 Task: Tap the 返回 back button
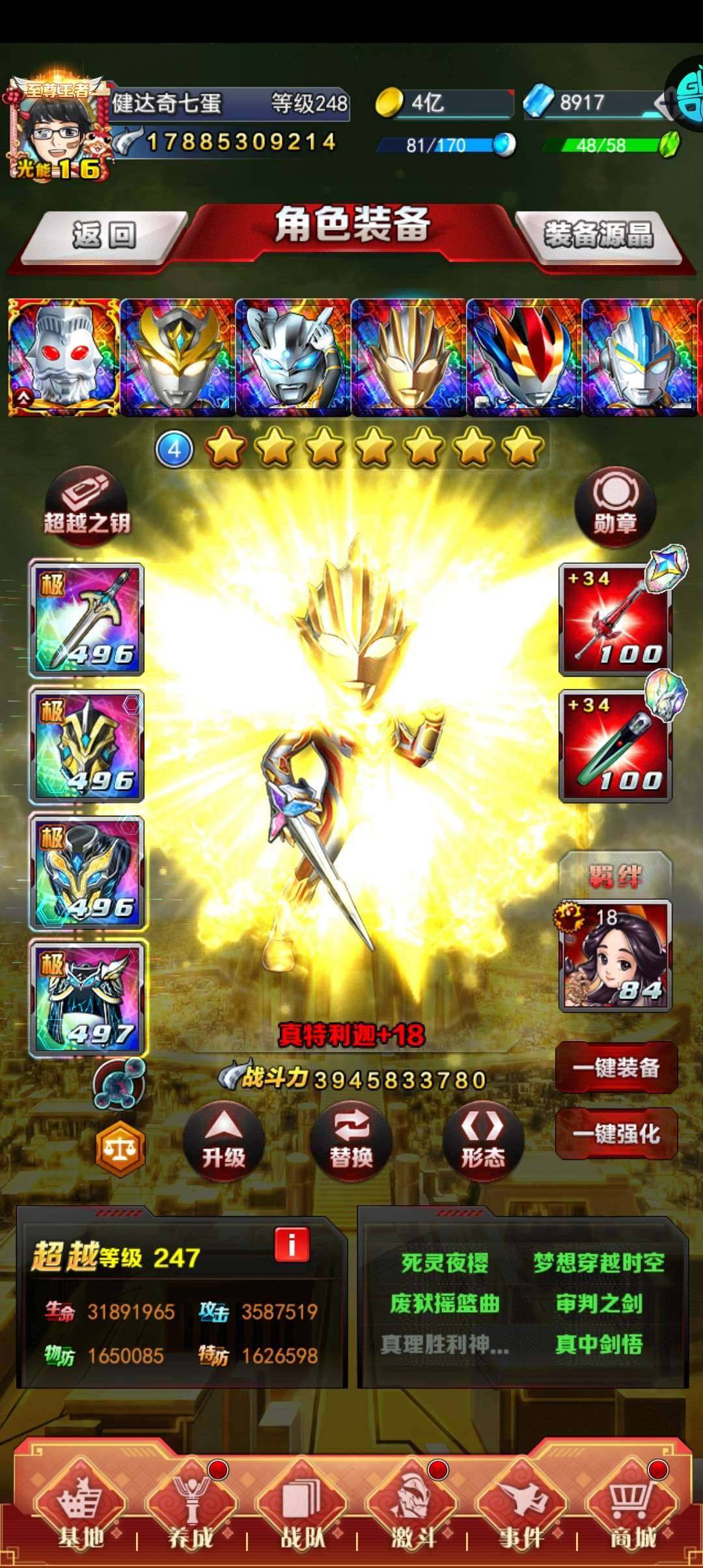pos(104,236)
